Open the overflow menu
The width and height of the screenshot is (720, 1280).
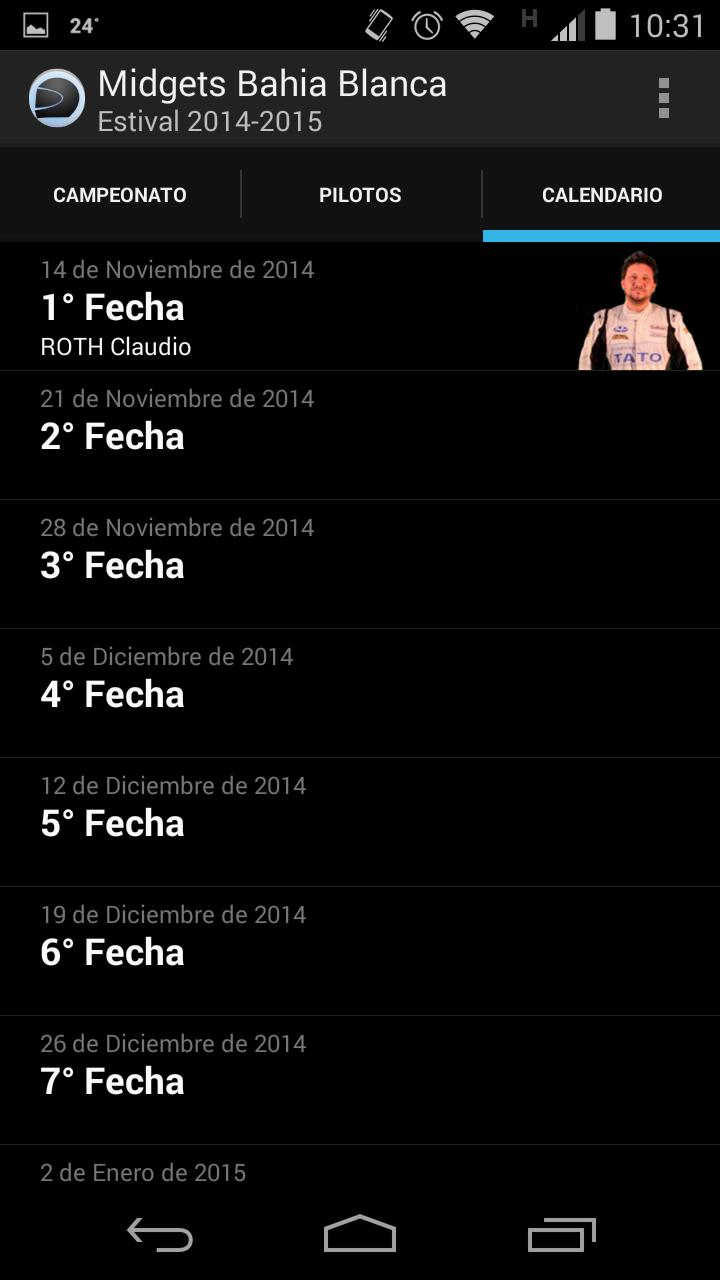663,98
